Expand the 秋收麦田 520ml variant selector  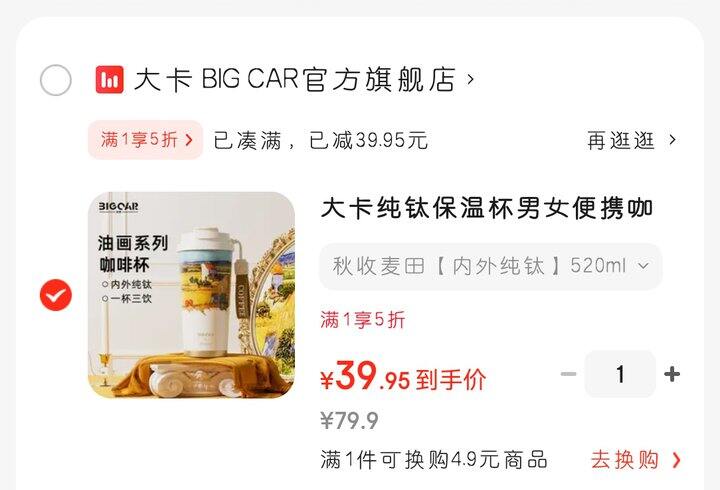[490, 266]
